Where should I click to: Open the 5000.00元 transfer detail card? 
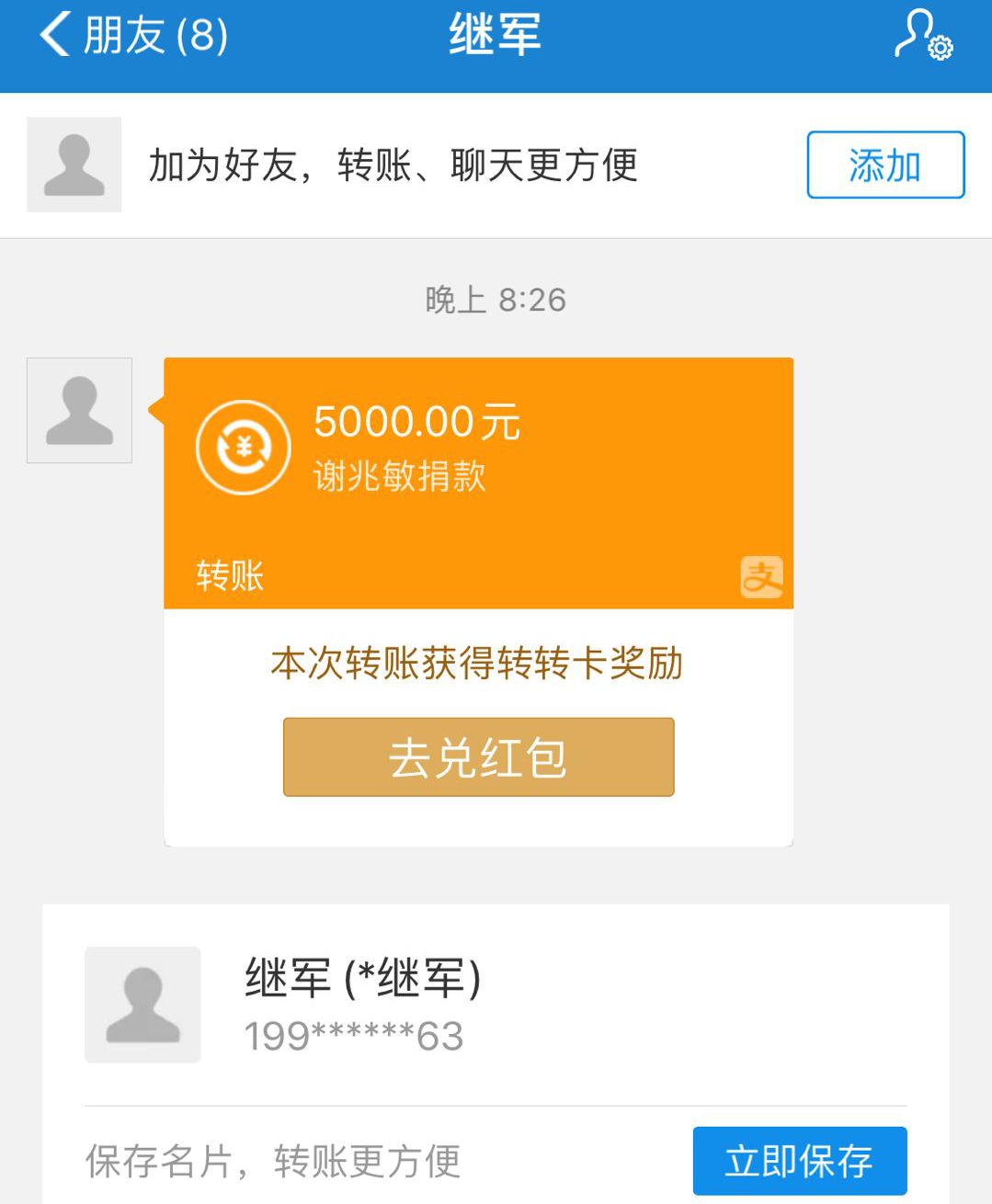(x=414, y=423)
